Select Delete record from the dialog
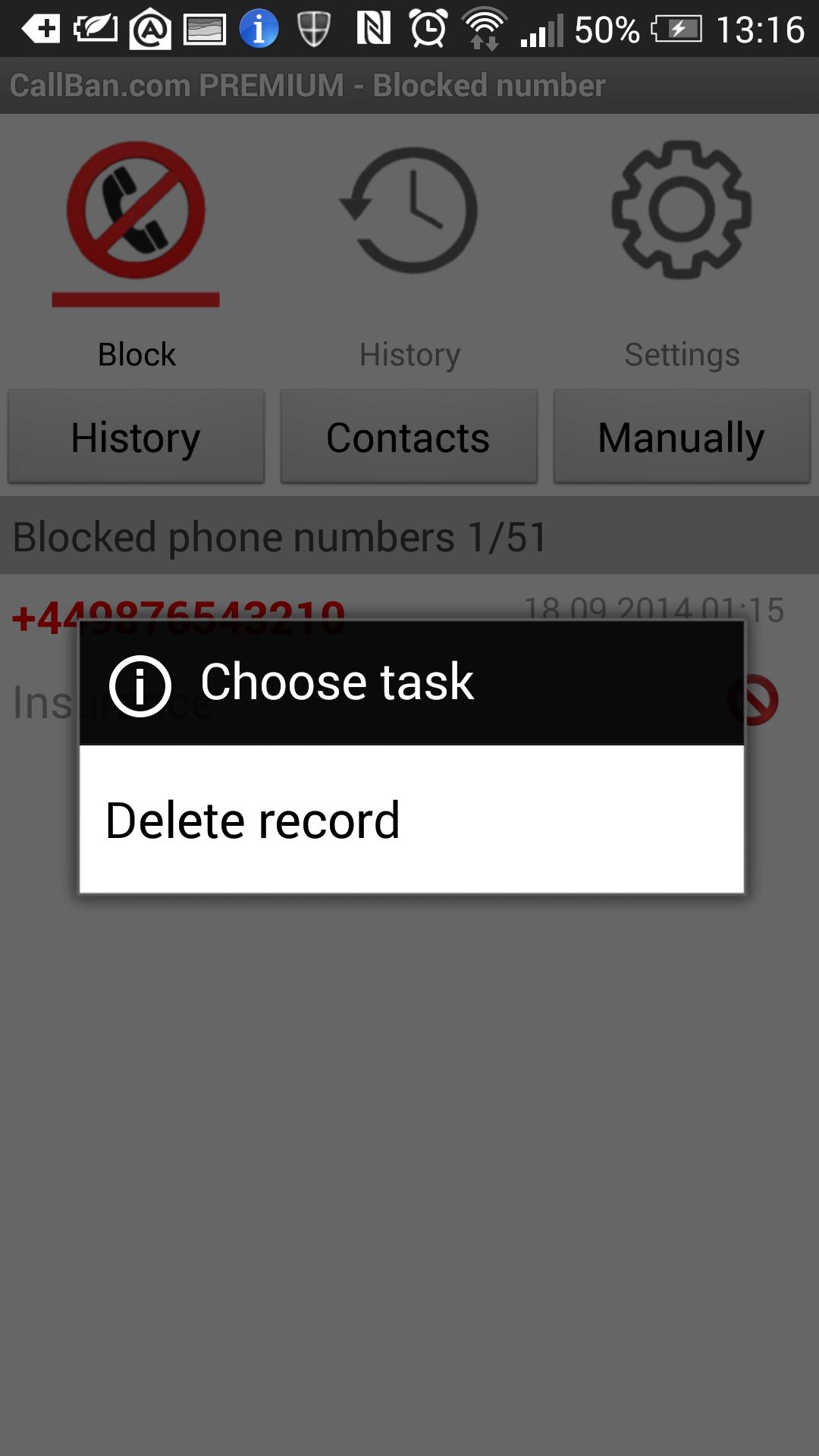The height and width of the screenshot is (1456, 819). (253, 819)
